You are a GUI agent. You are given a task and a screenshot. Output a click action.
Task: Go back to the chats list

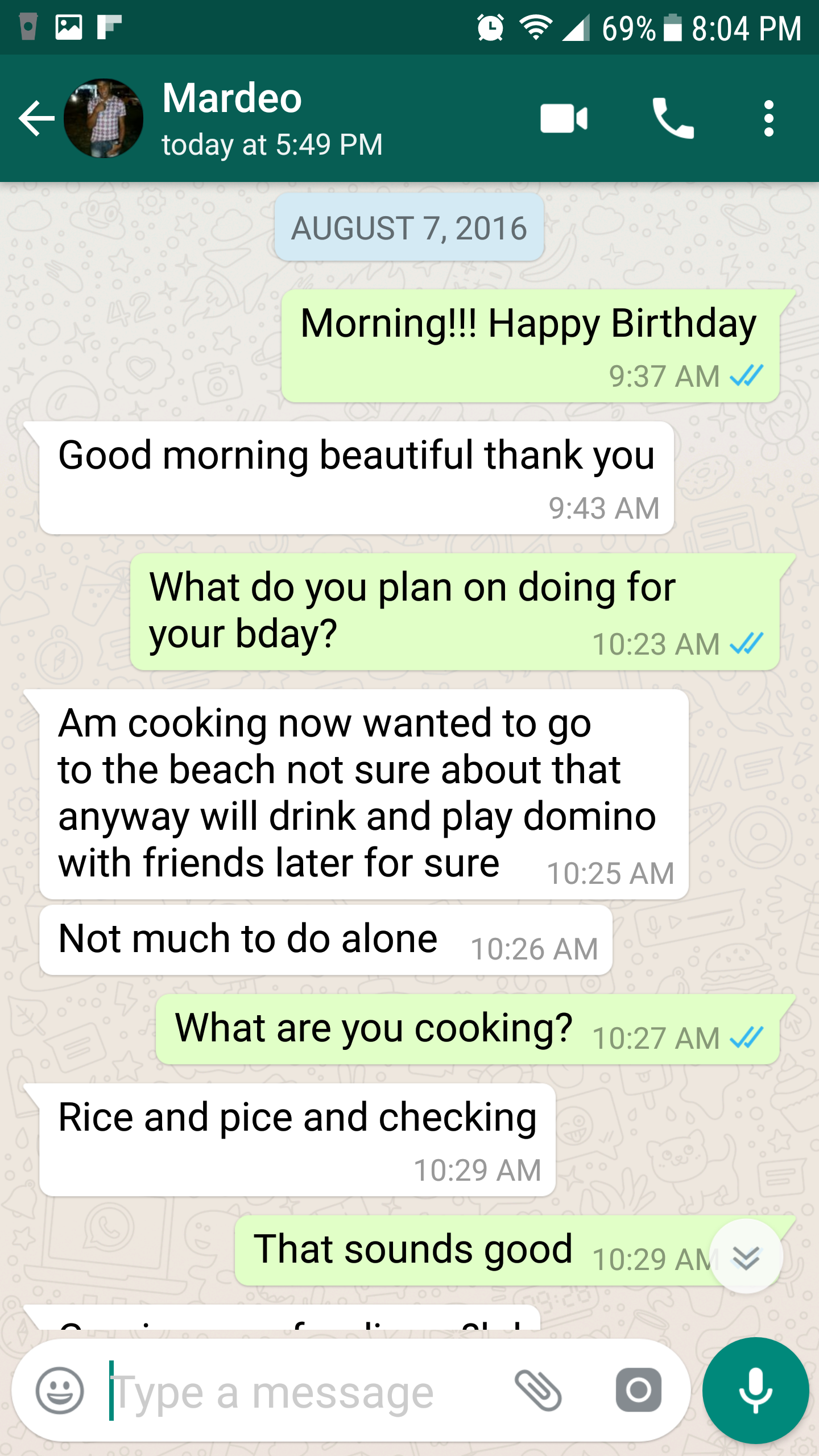[x=36, y=118]
